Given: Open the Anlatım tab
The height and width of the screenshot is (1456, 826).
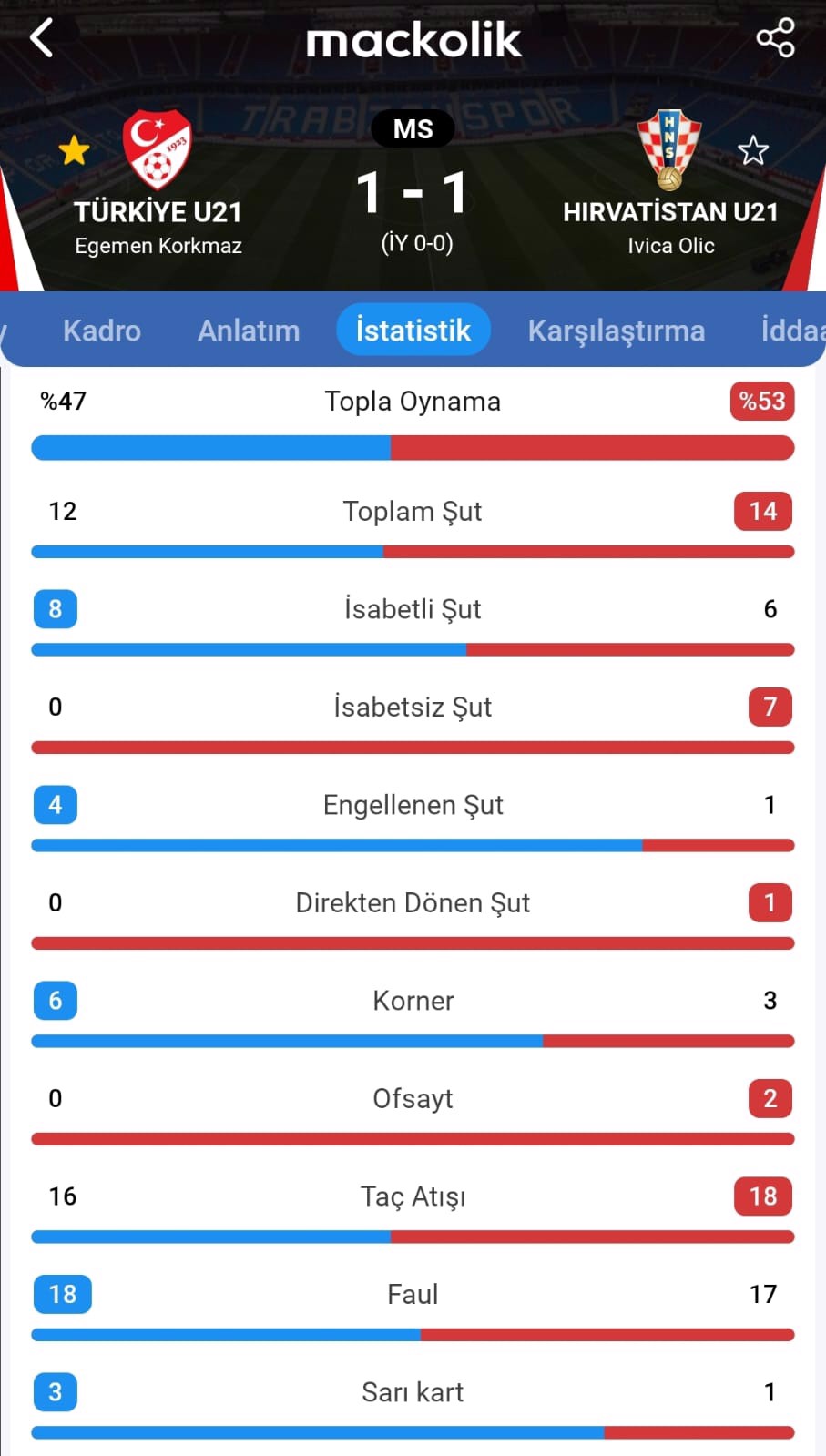Looking at the screenshot, I should (x=249, y=330).
